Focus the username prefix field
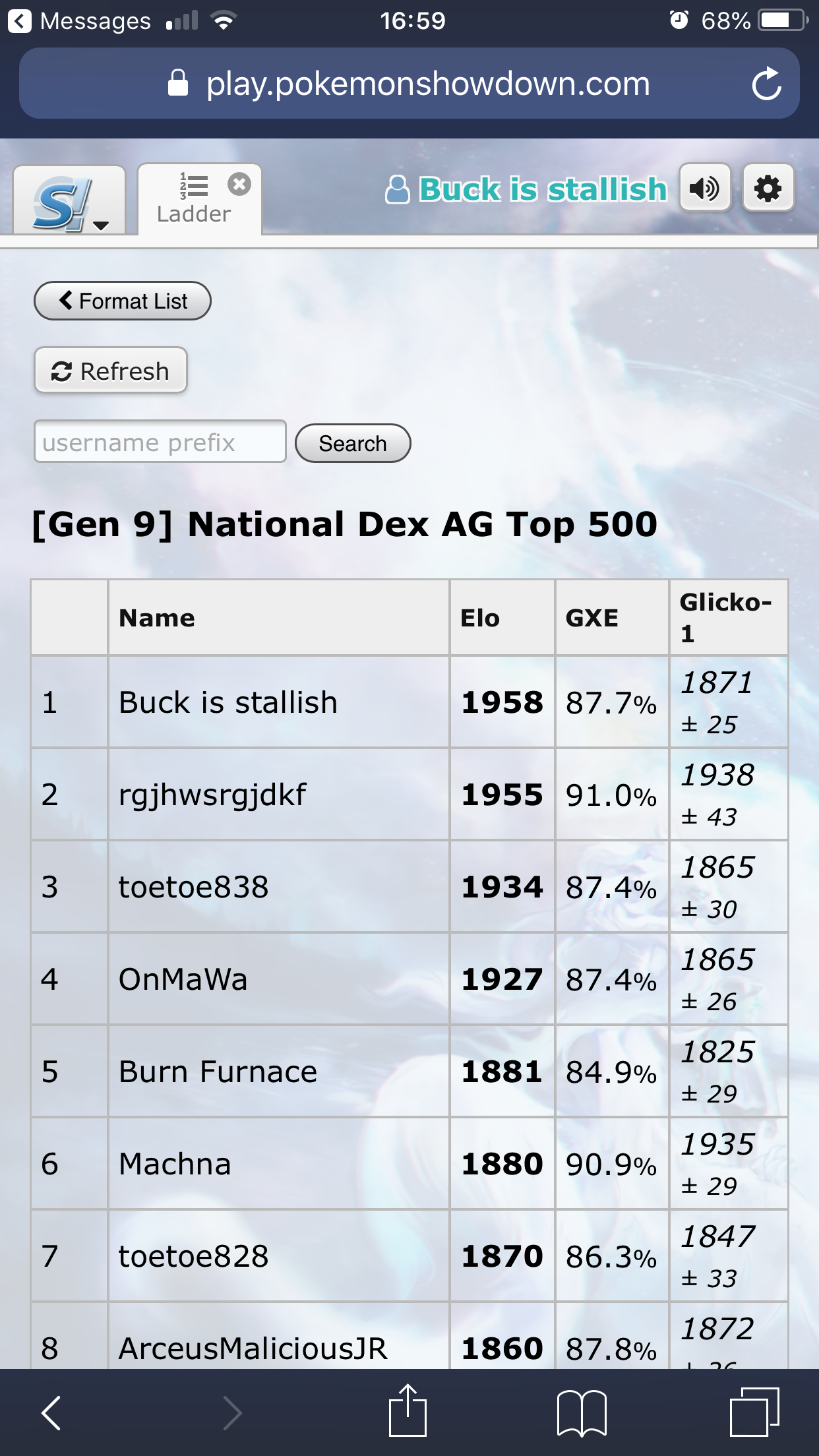 tap(160, 442)
